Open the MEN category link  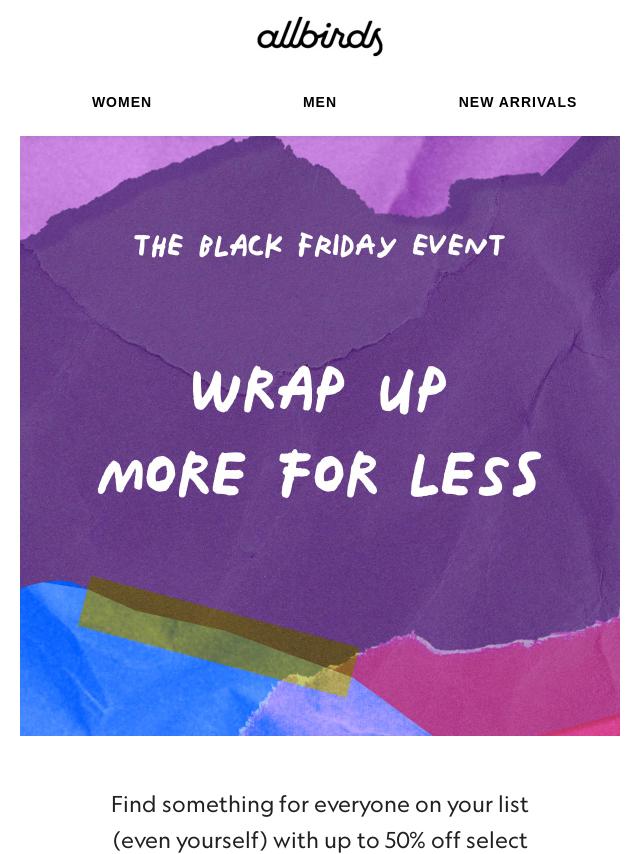coord(320,102)
